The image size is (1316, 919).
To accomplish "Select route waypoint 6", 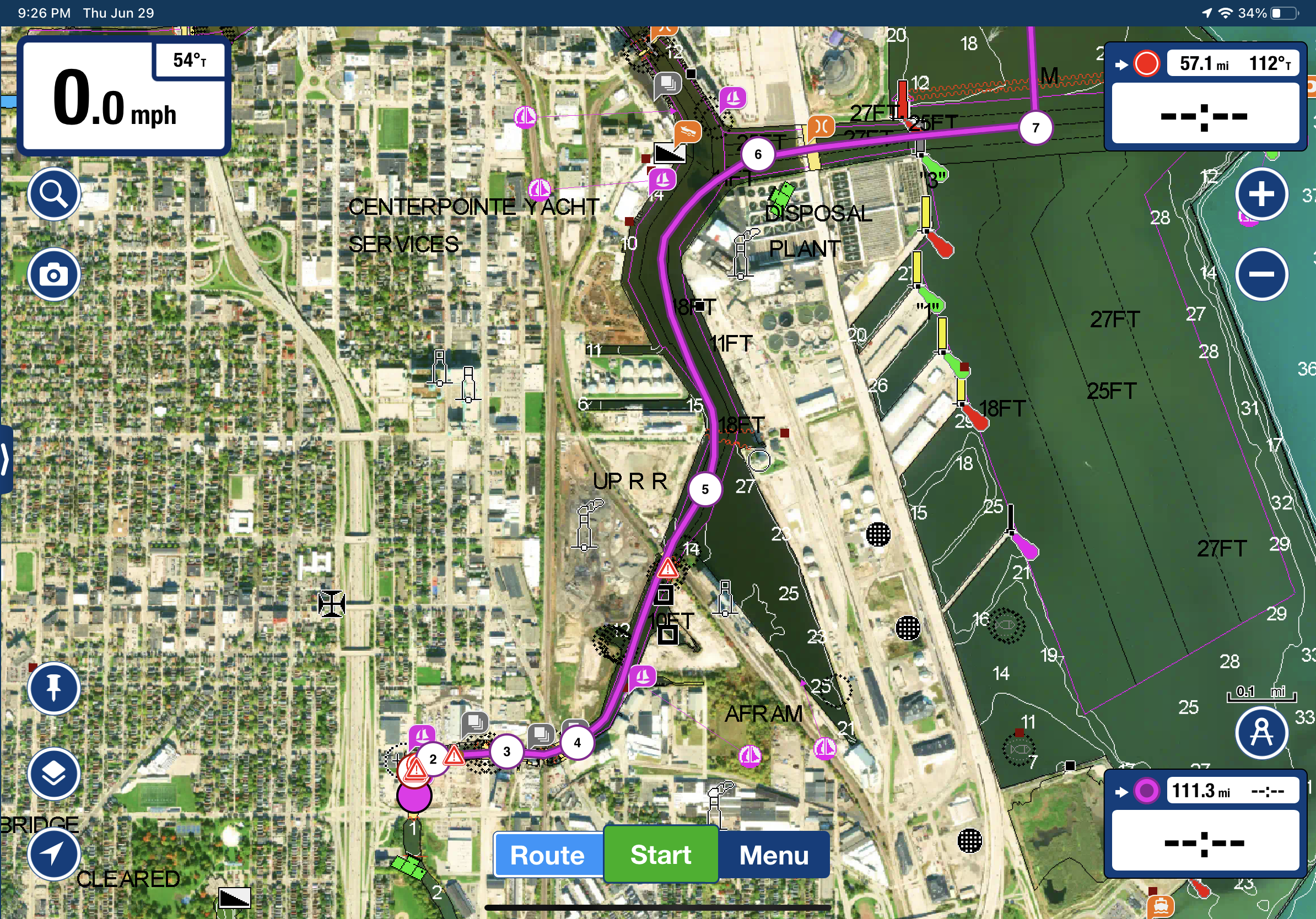I will 758,154.
